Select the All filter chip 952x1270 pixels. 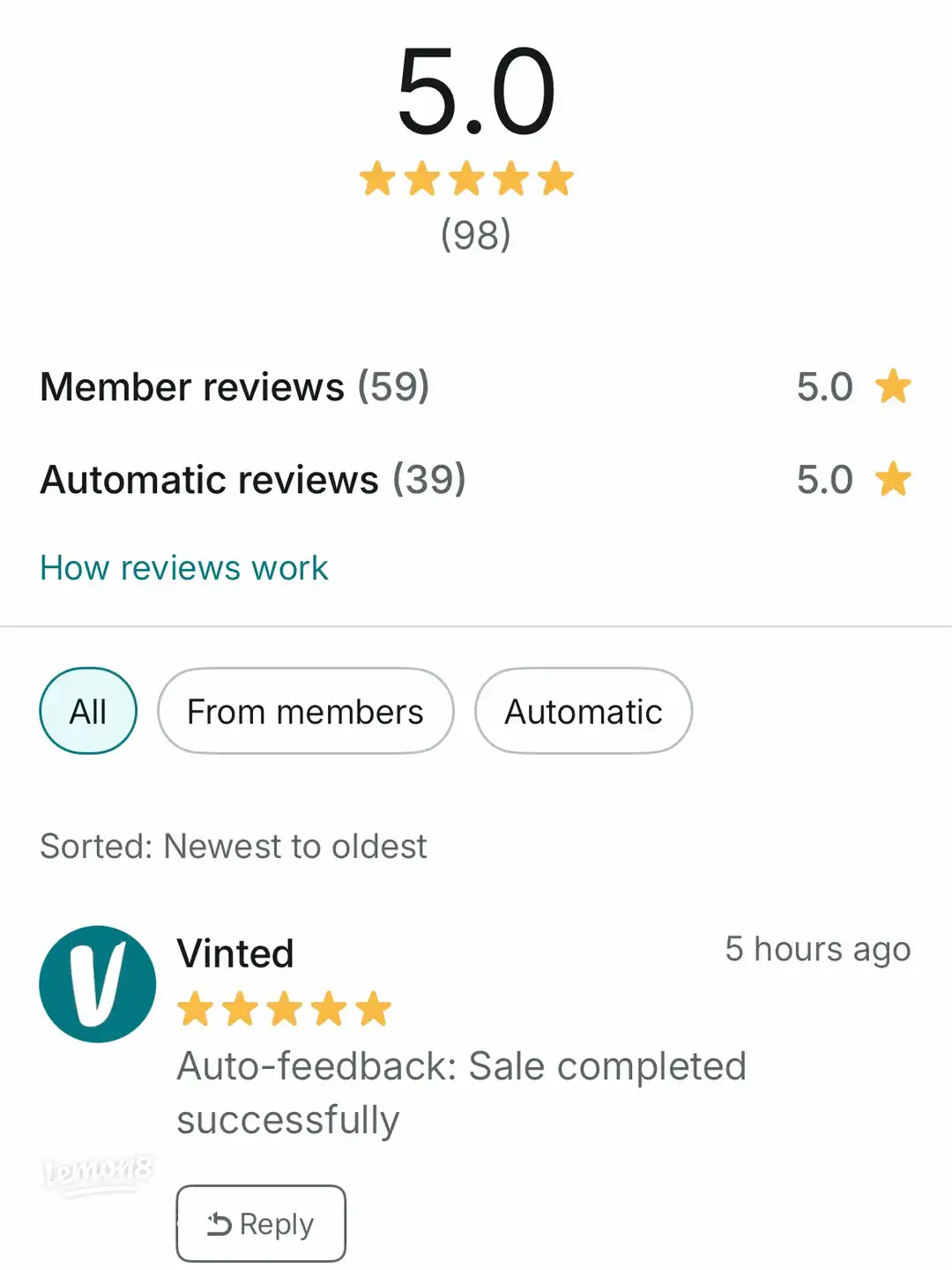click(88, 711)
